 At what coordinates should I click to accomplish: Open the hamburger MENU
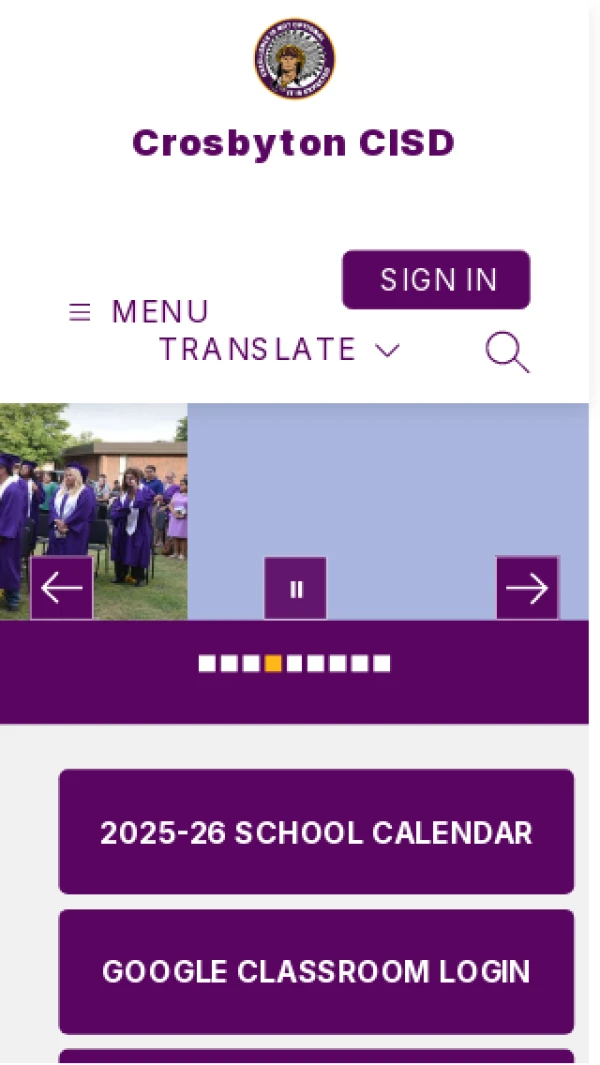(138, 312)
